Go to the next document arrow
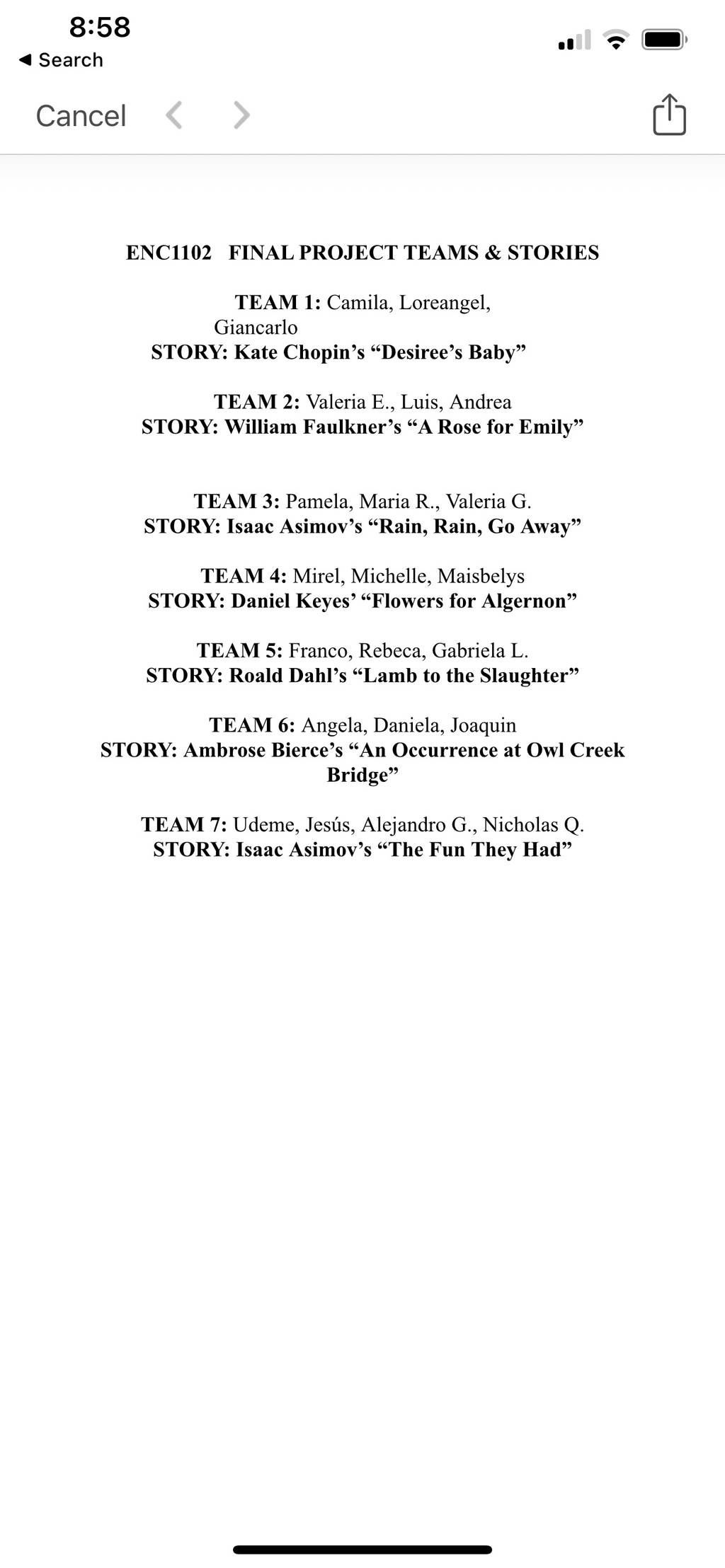 [241, 115]
